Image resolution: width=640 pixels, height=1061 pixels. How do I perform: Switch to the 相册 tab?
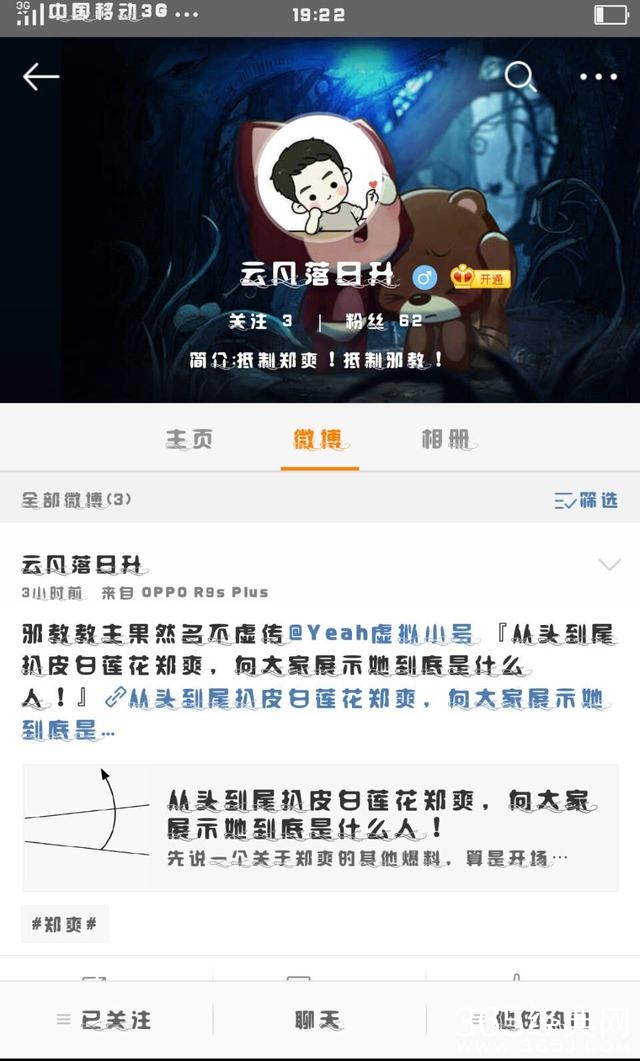pyautogui.click(x=446, y=439)
